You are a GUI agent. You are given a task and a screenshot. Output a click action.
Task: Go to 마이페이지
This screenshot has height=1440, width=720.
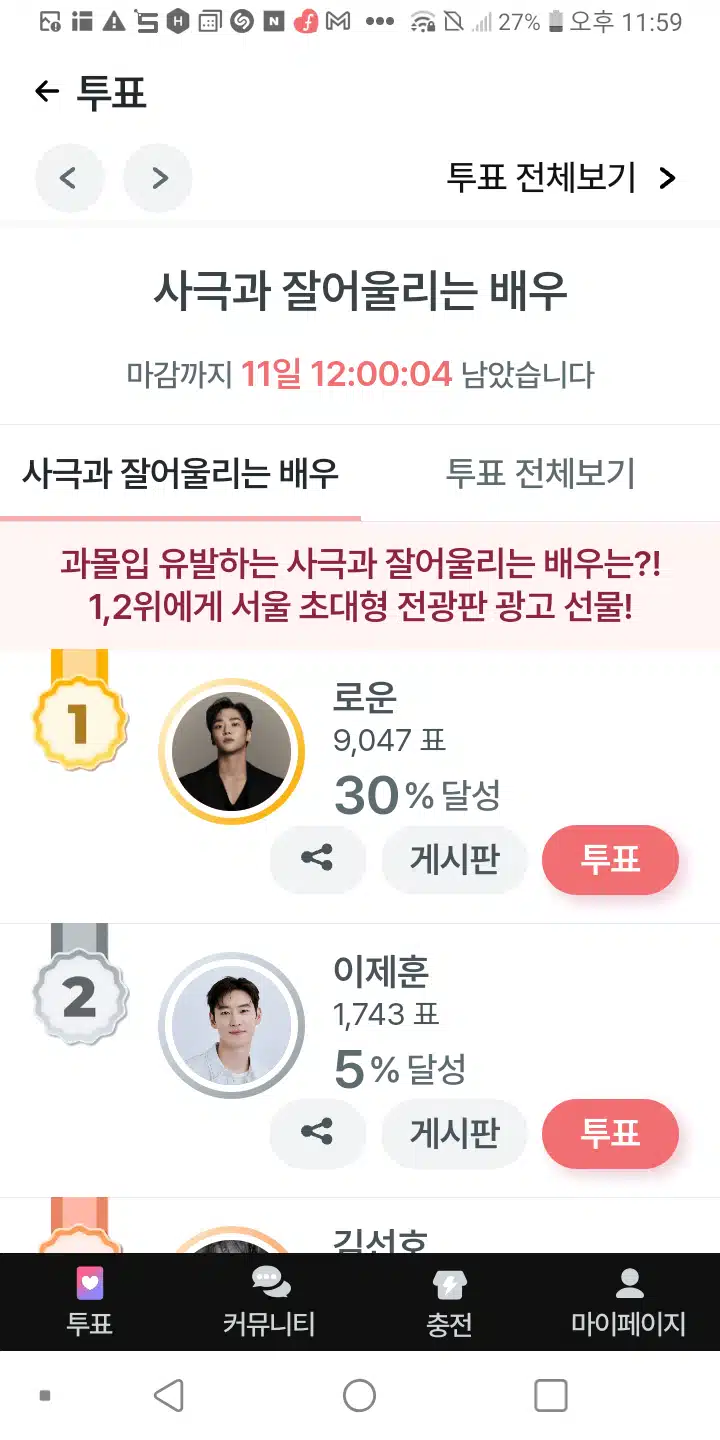point(629,1303)
